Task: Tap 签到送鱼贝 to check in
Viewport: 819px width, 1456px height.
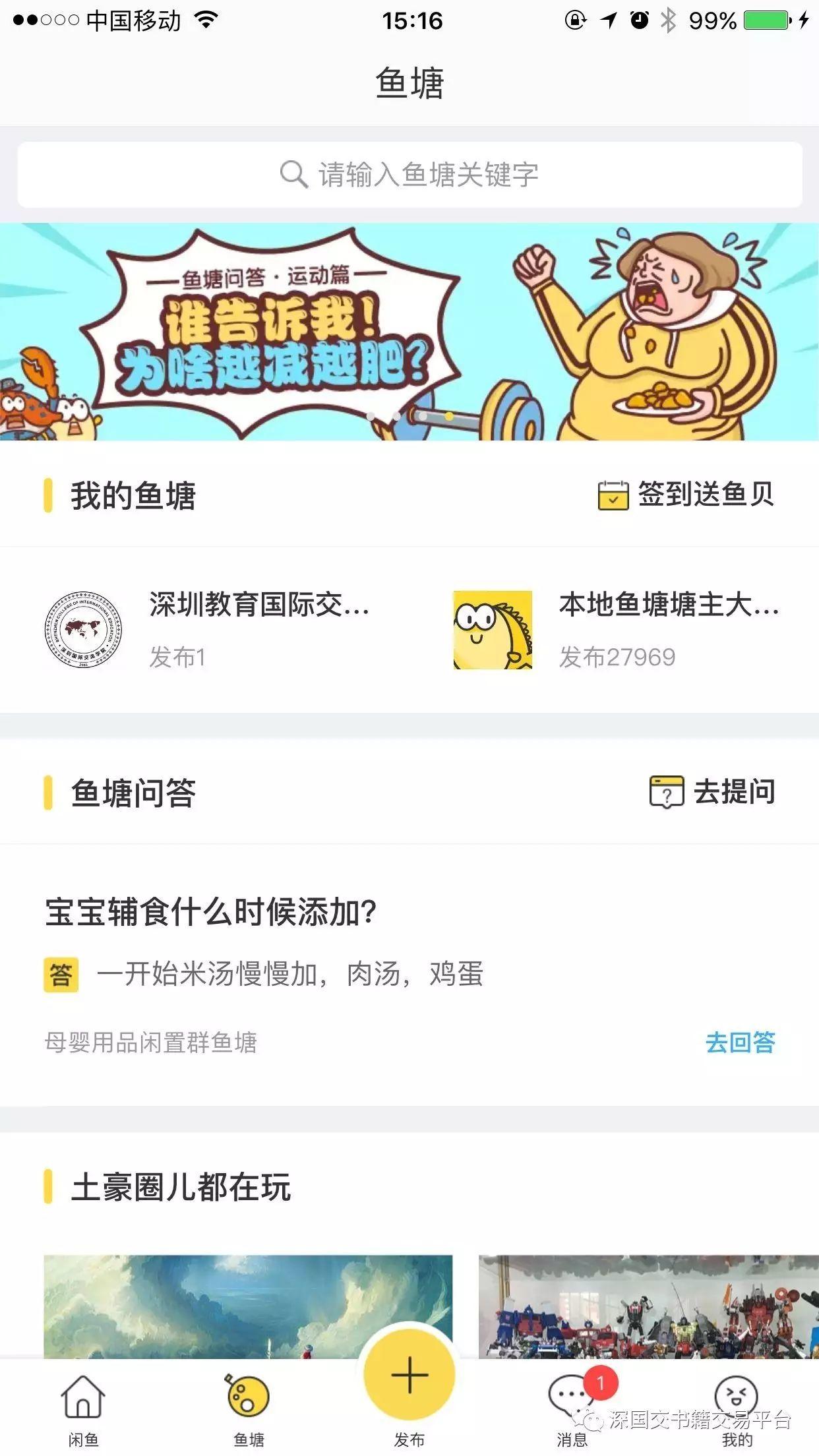Action: coord(686,495)
